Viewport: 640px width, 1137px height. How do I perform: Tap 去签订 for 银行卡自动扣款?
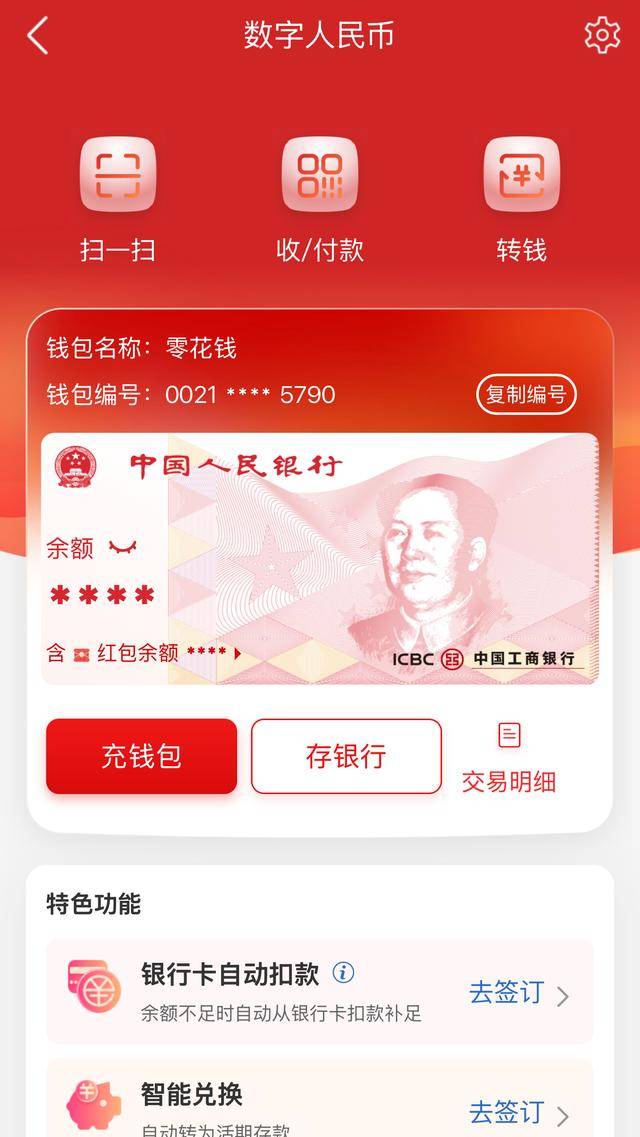518,993
